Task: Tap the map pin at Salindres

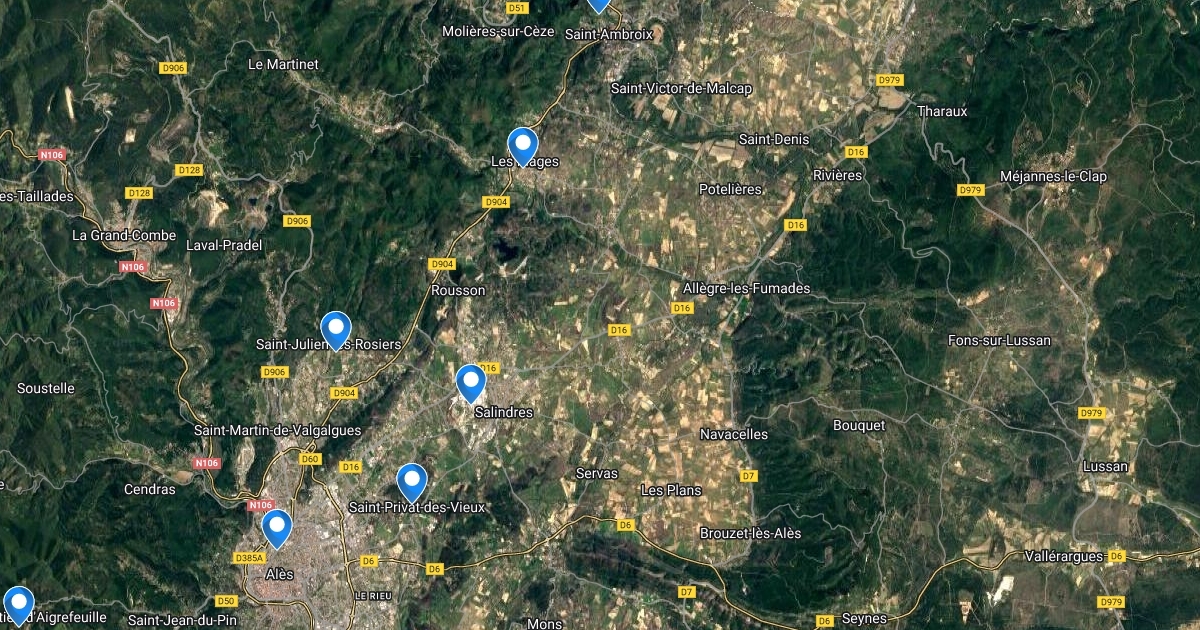Action: [470, 384]
